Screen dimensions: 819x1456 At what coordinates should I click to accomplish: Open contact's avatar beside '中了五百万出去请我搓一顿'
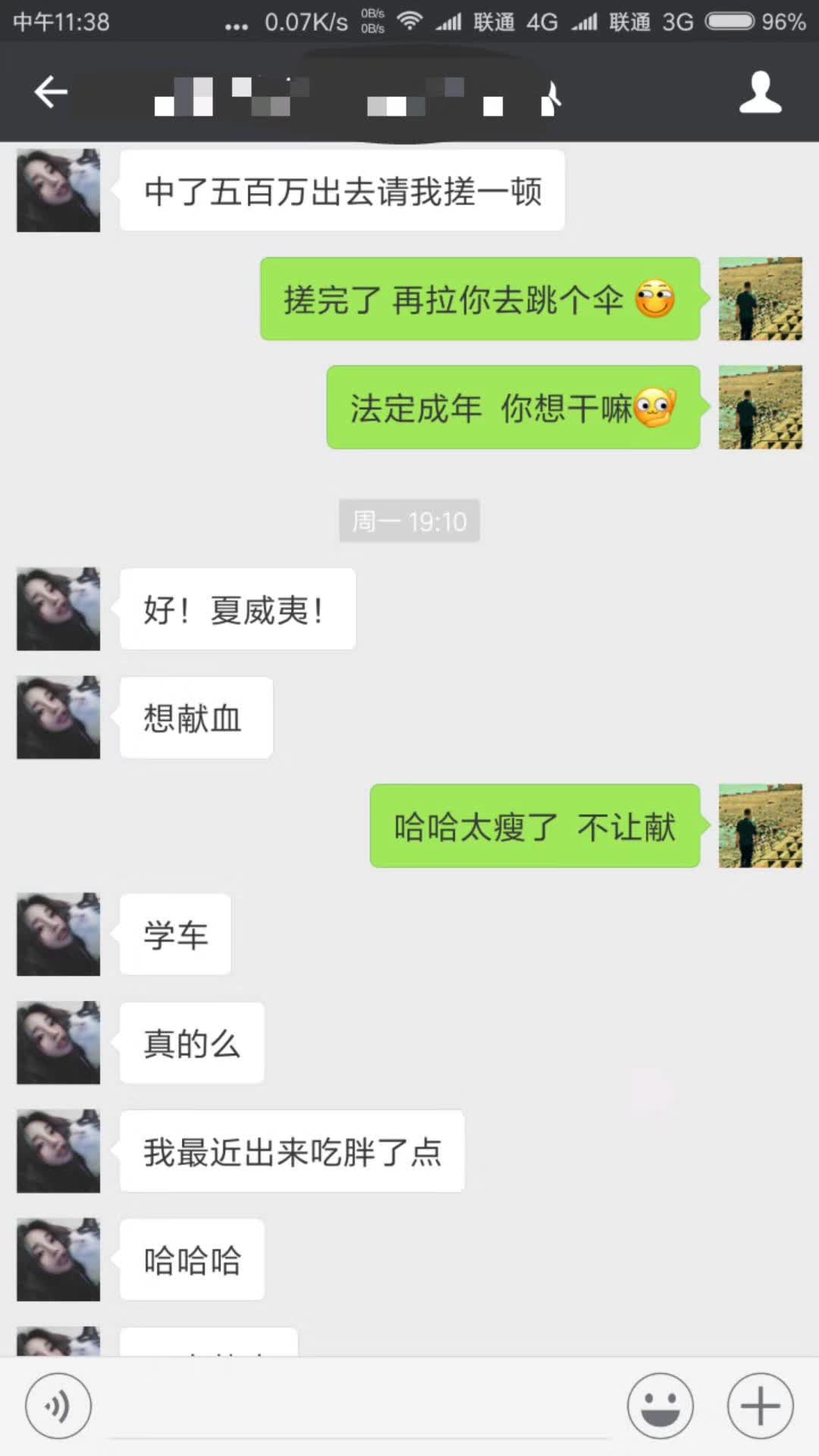tap(58, 190)
